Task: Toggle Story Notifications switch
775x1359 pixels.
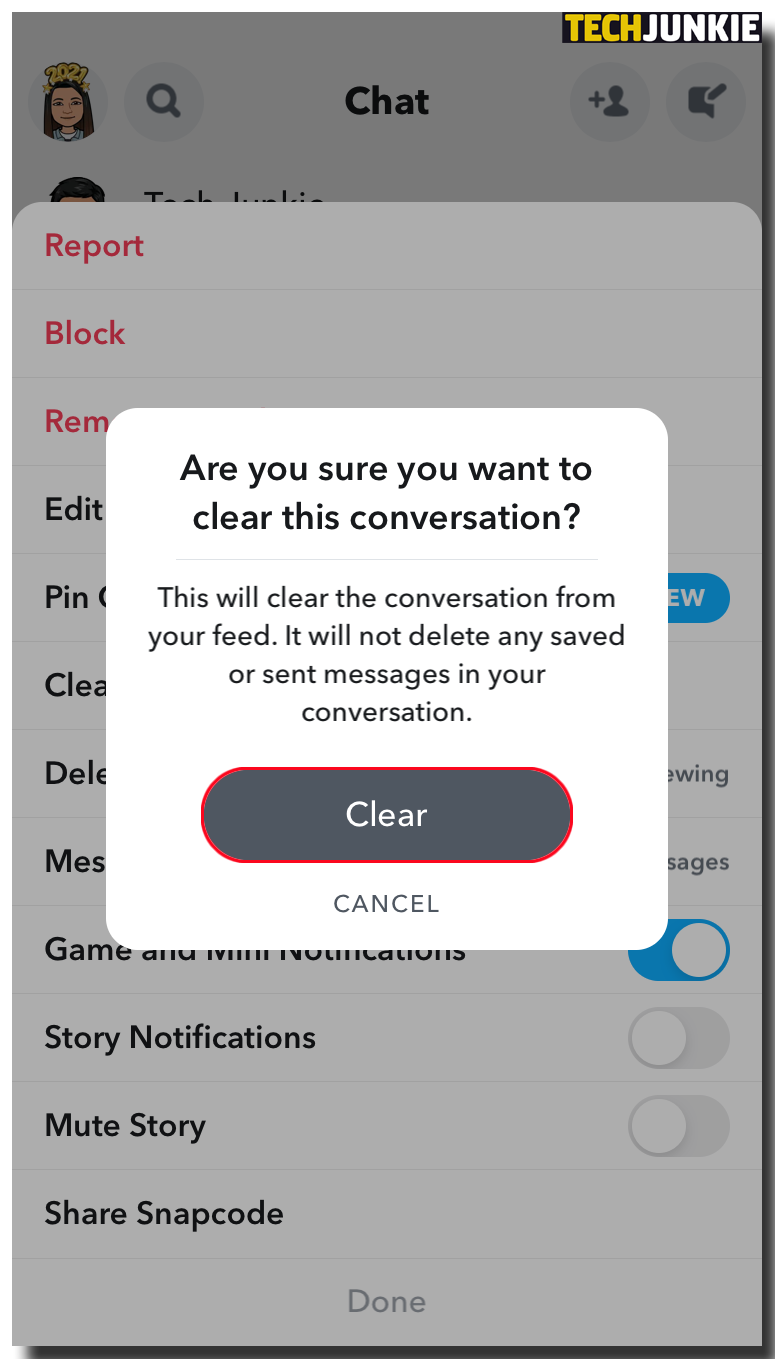Action: click(x=679, y=1038)
